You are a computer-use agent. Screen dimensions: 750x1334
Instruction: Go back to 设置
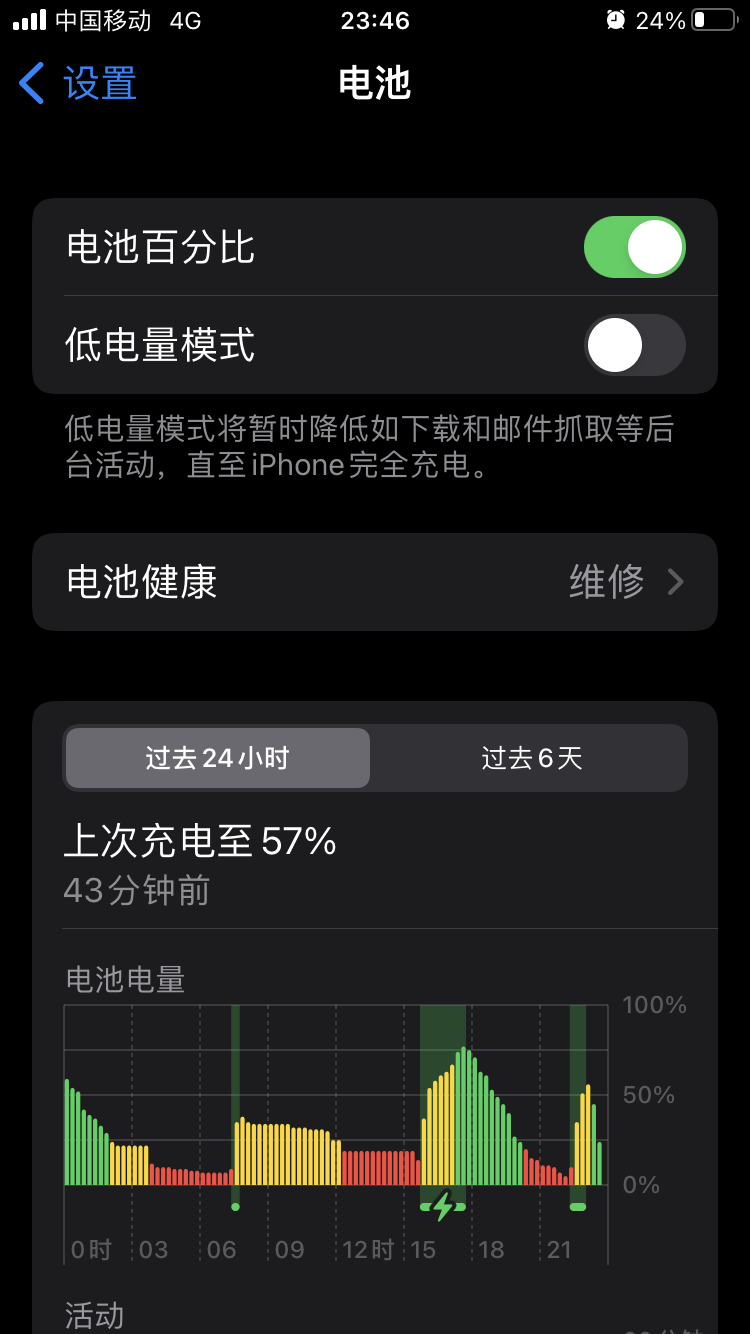(78, 83)
